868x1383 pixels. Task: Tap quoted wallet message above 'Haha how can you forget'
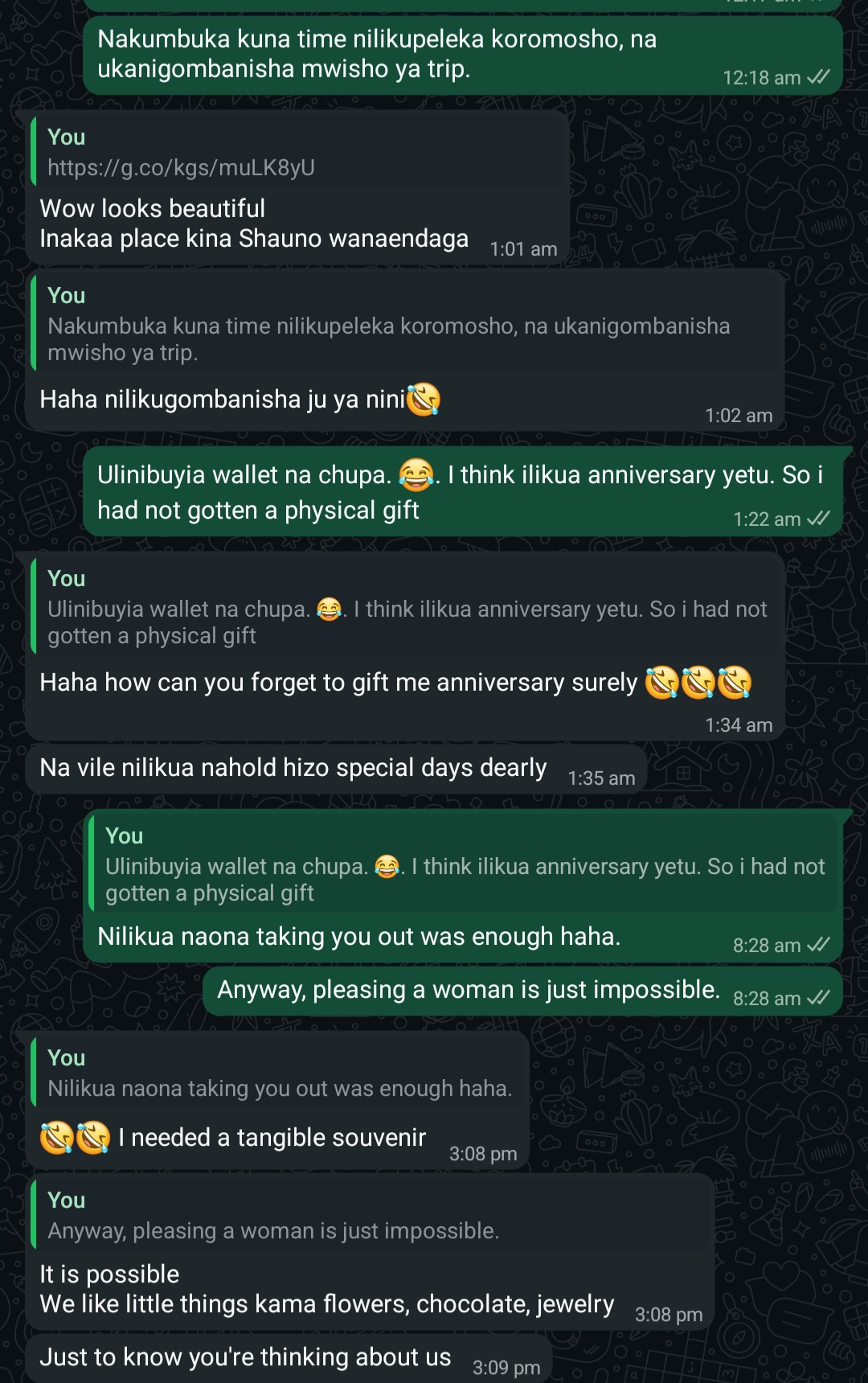pos(406,608)
